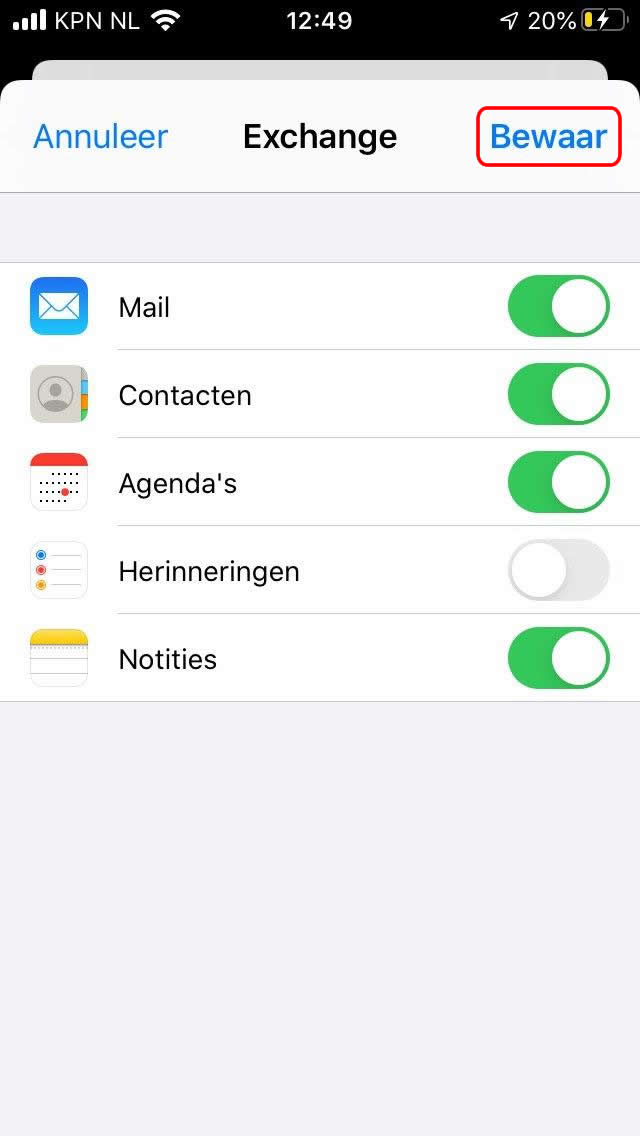Disable the Contacten toggle

559,394
